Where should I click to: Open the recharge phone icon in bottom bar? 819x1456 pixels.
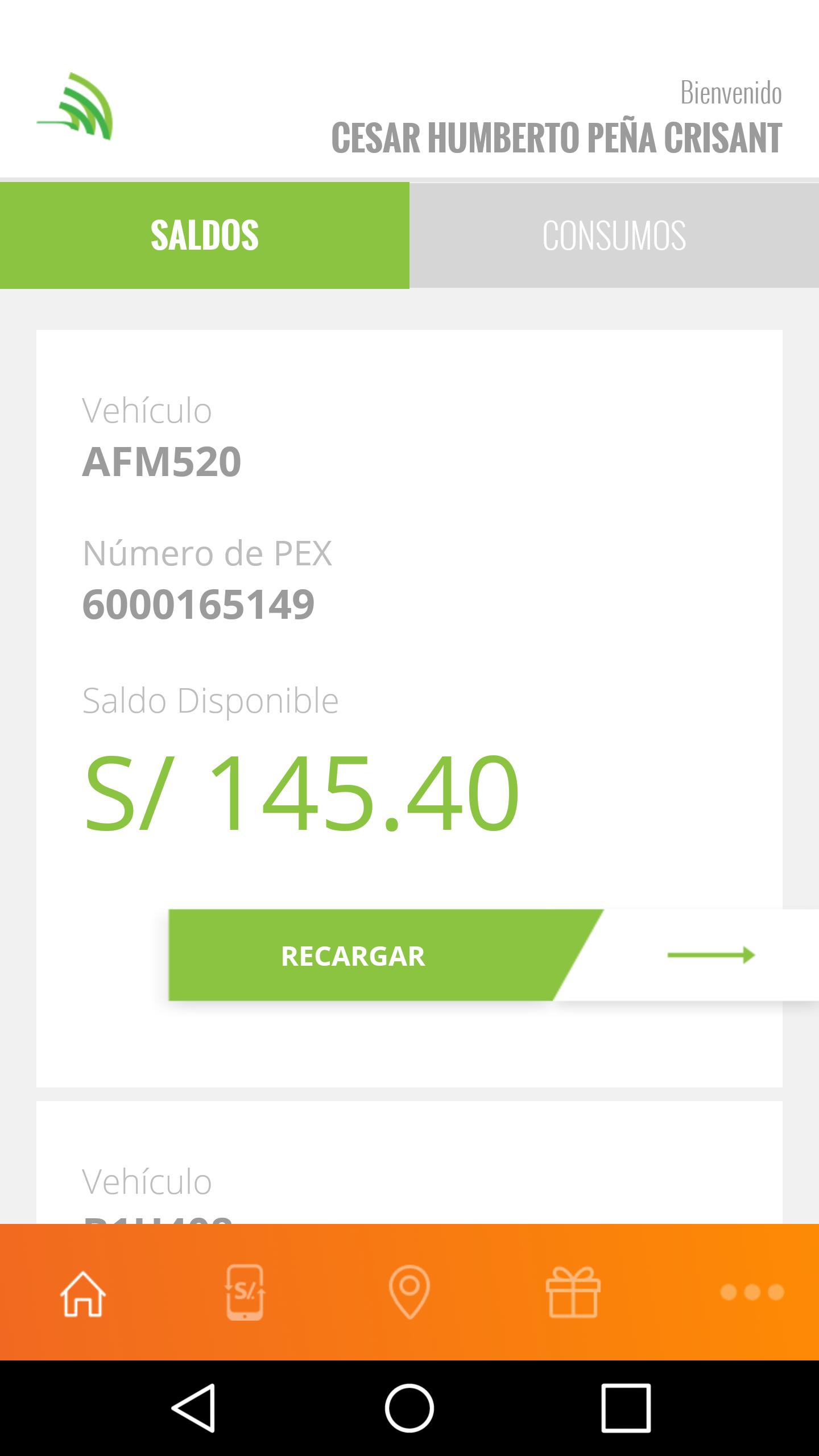245,1293
